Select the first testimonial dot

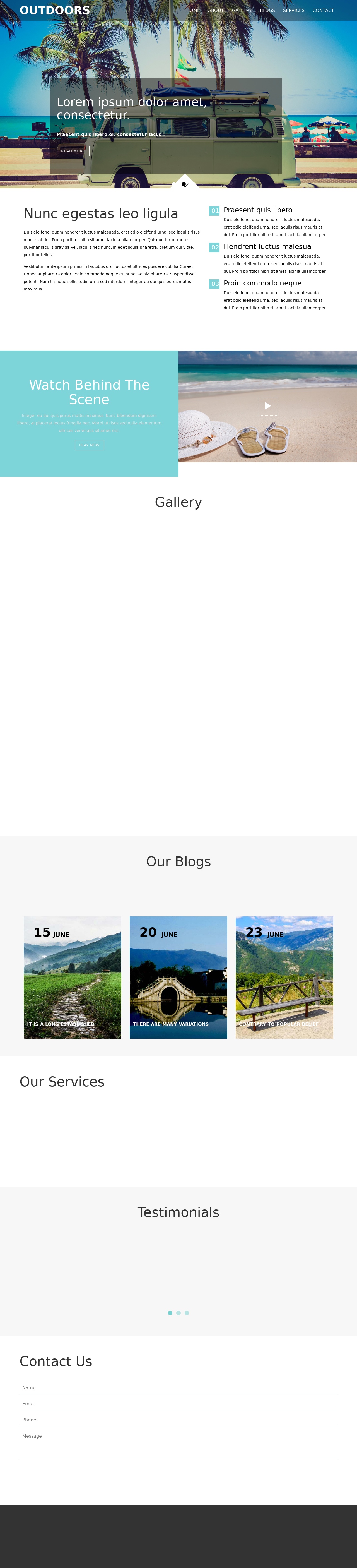click(x=170, y=1313)
